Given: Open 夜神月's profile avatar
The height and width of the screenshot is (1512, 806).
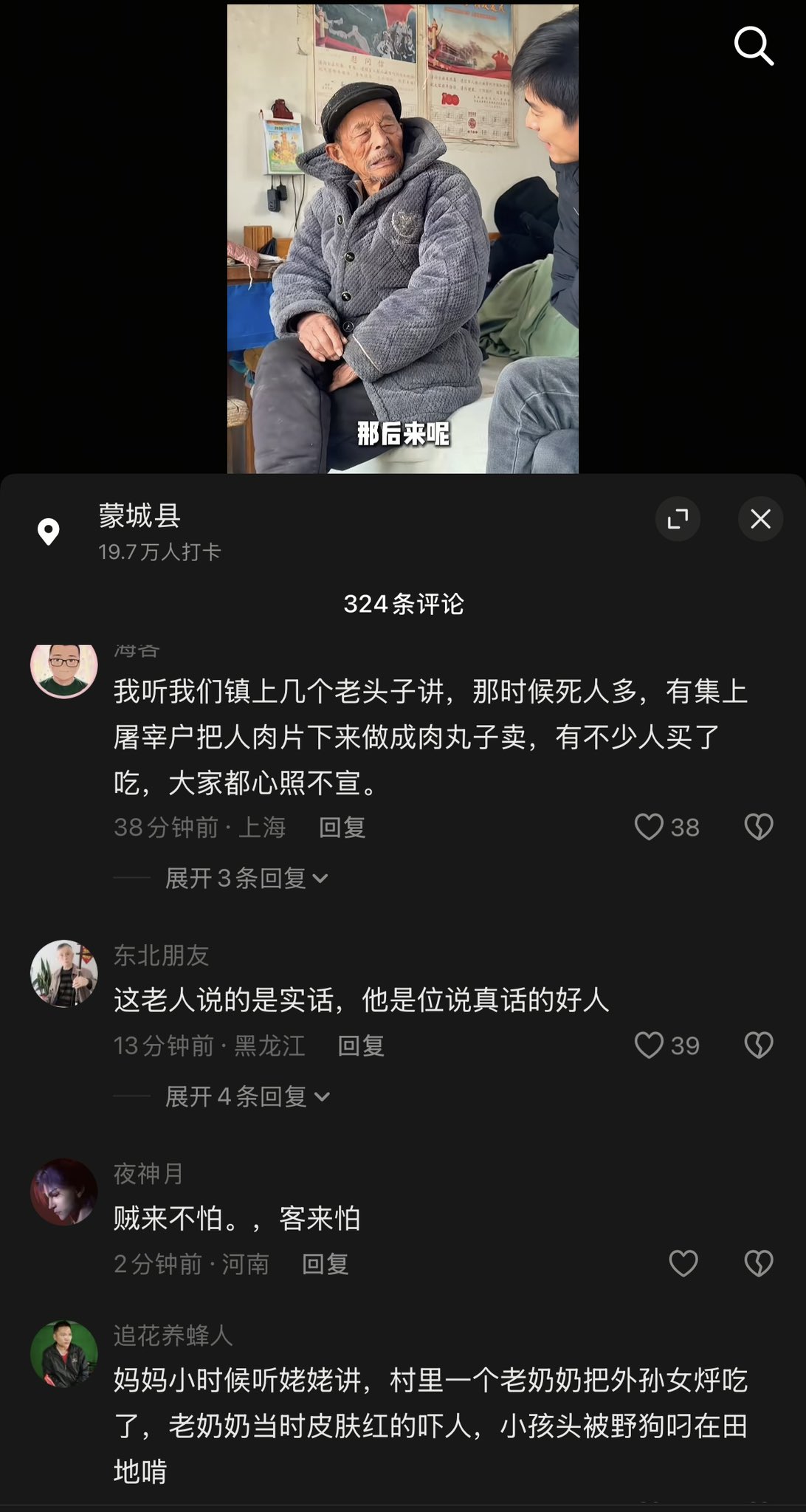Looking at the screenshot, I should 64,1192.
